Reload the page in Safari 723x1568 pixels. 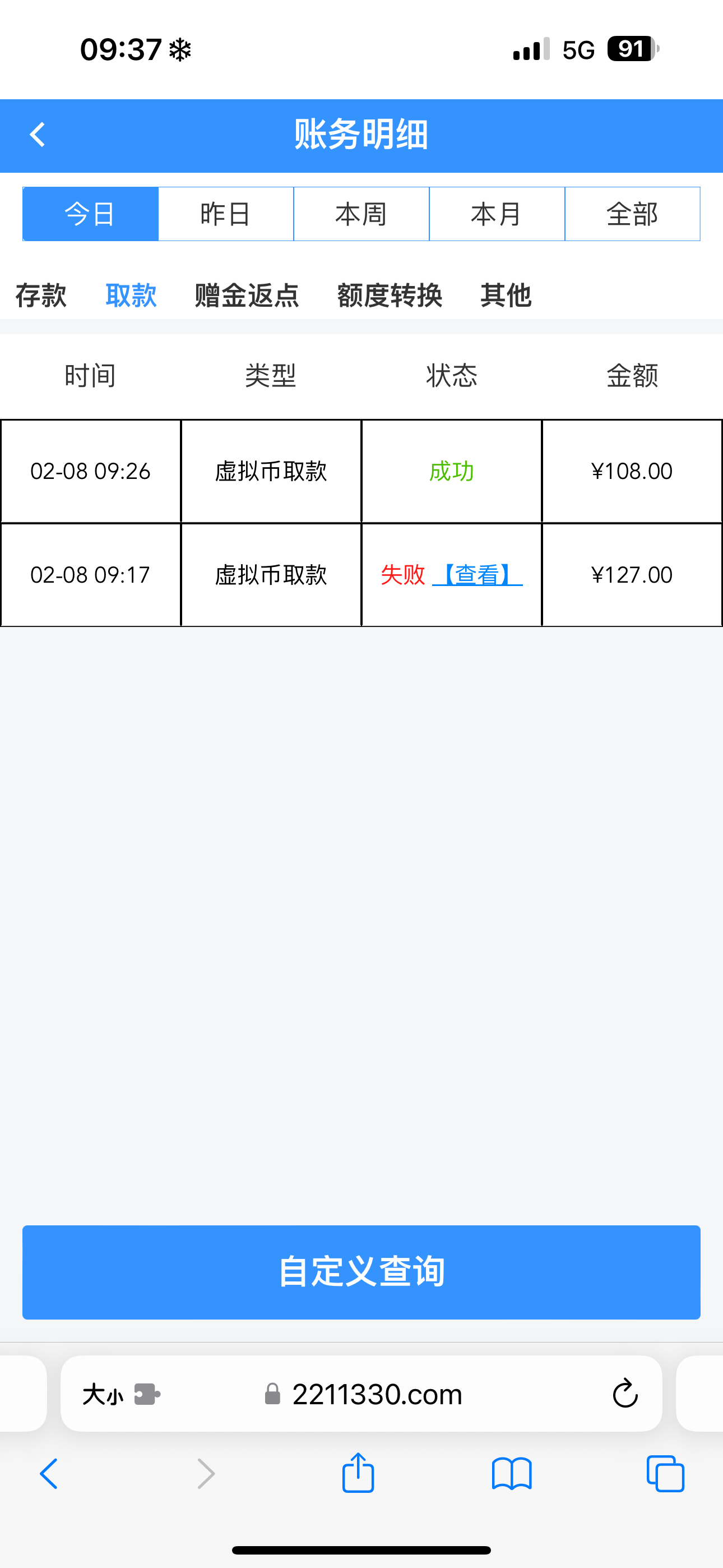point(625,1393)
